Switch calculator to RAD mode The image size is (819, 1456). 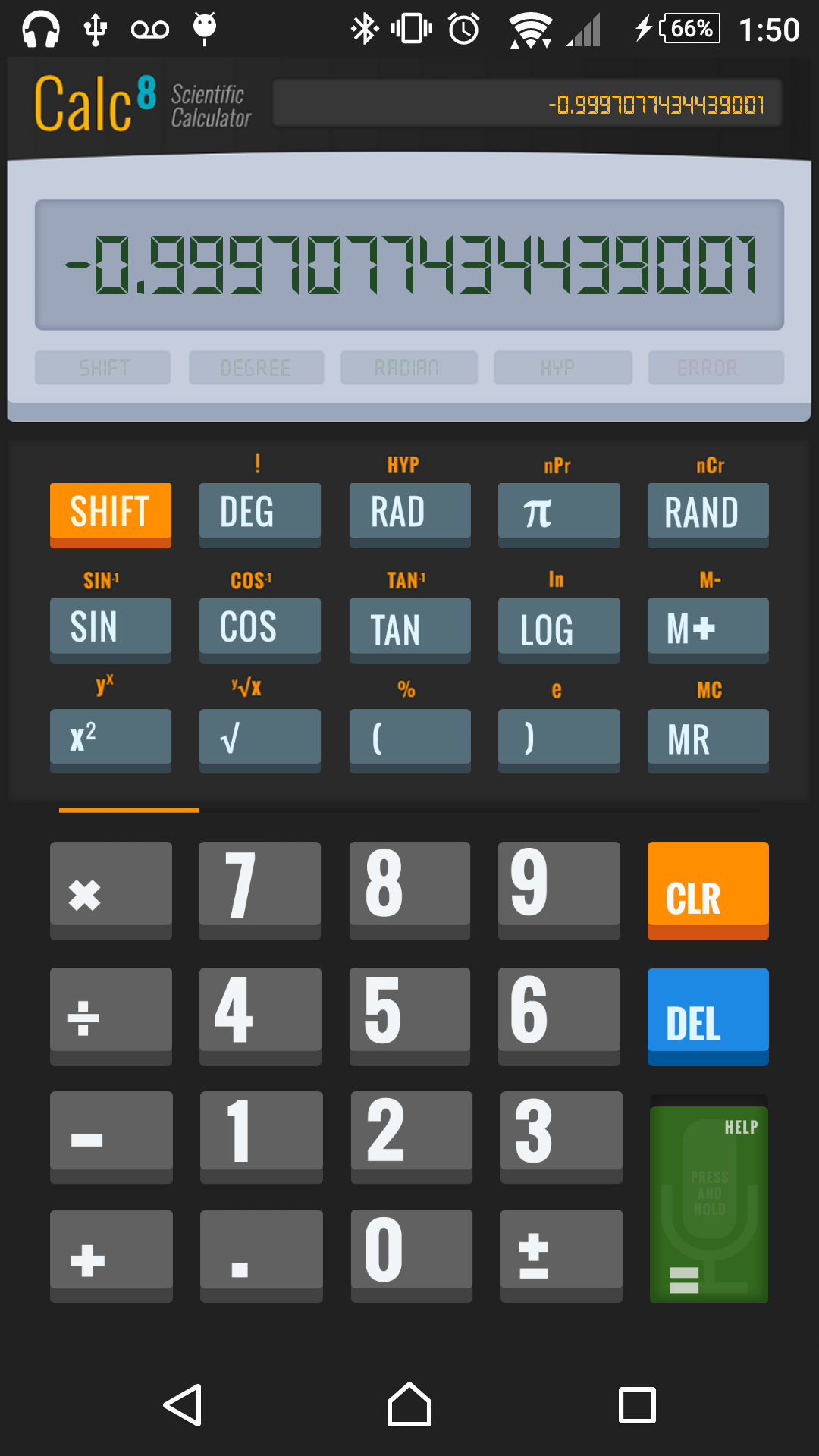pyautogui.click(x=409, y=514)
